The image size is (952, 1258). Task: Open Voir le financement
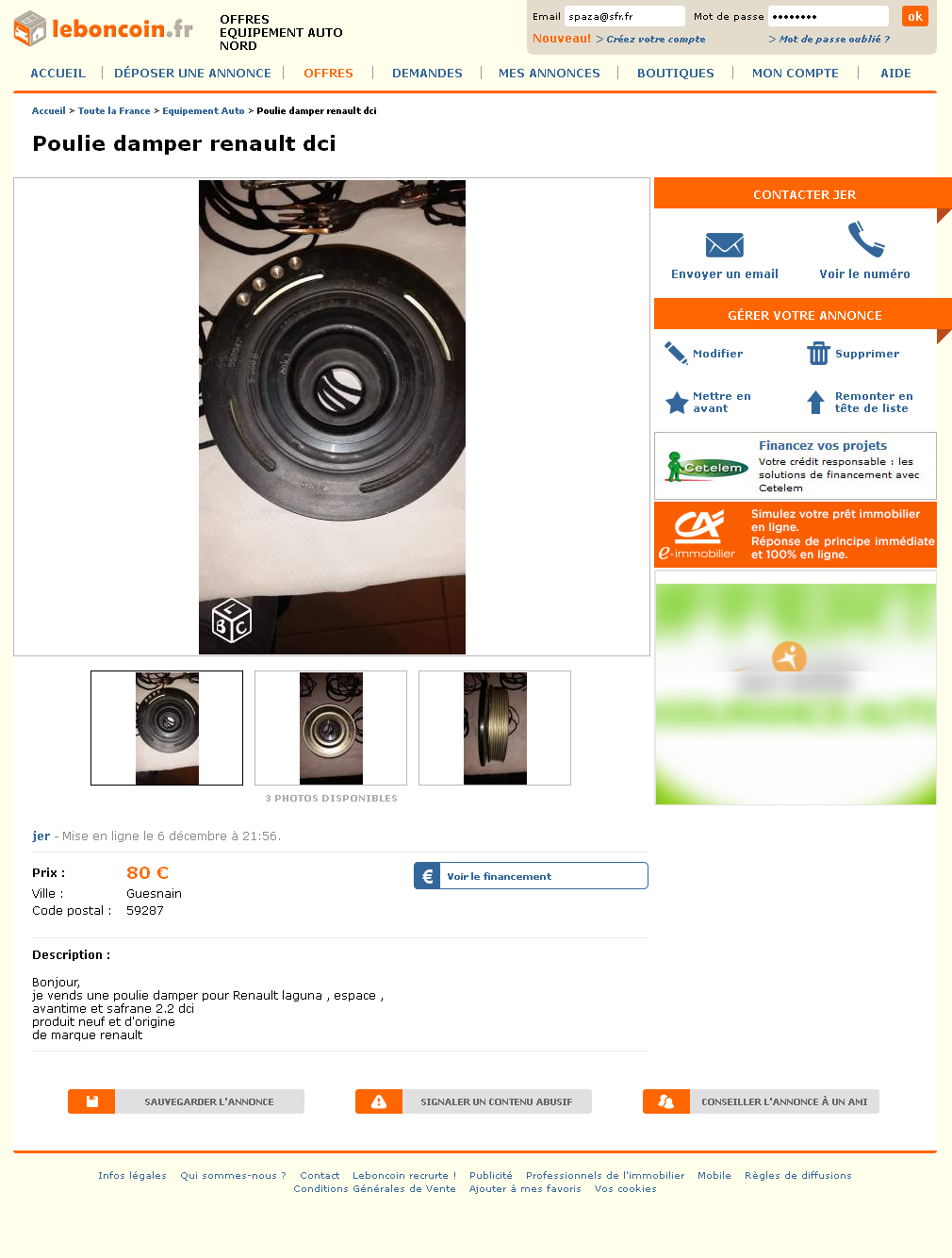(x=531, y=876)
